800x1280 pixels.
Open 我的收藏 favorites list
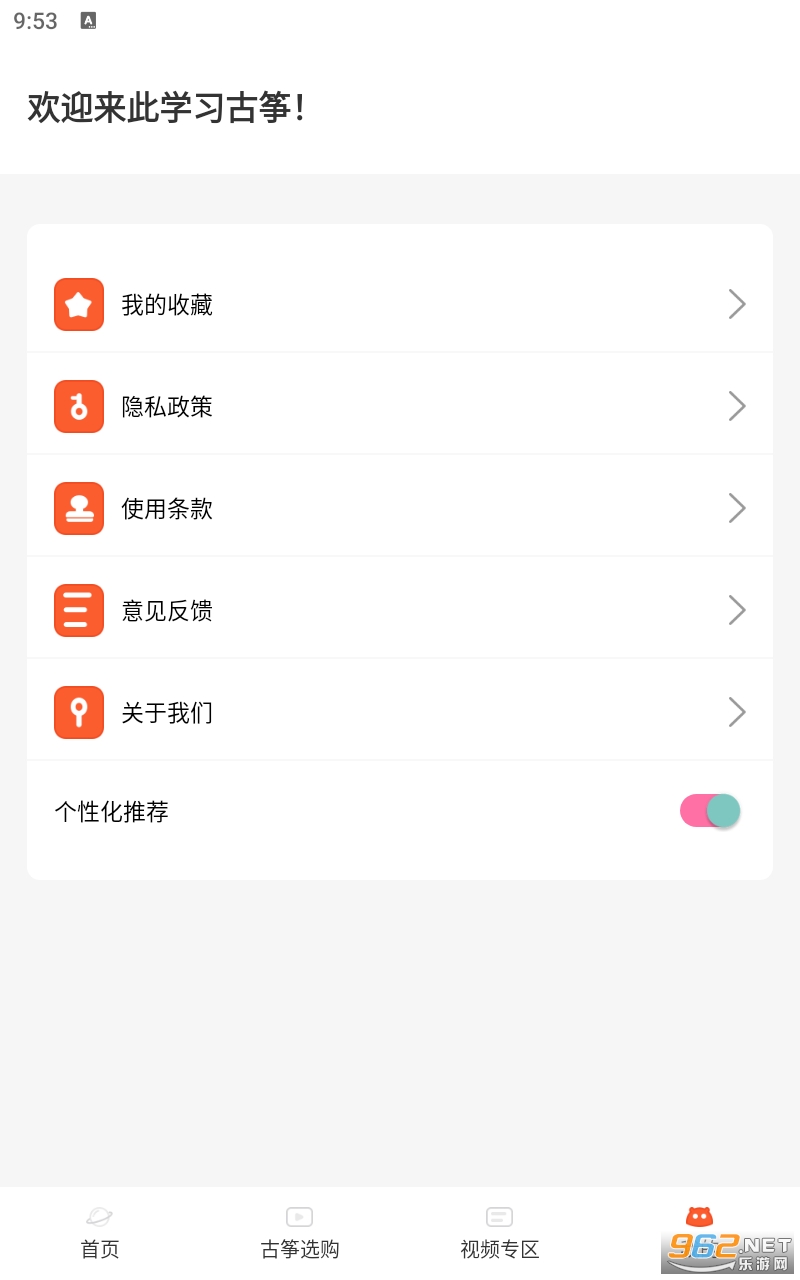coord(399,304)
